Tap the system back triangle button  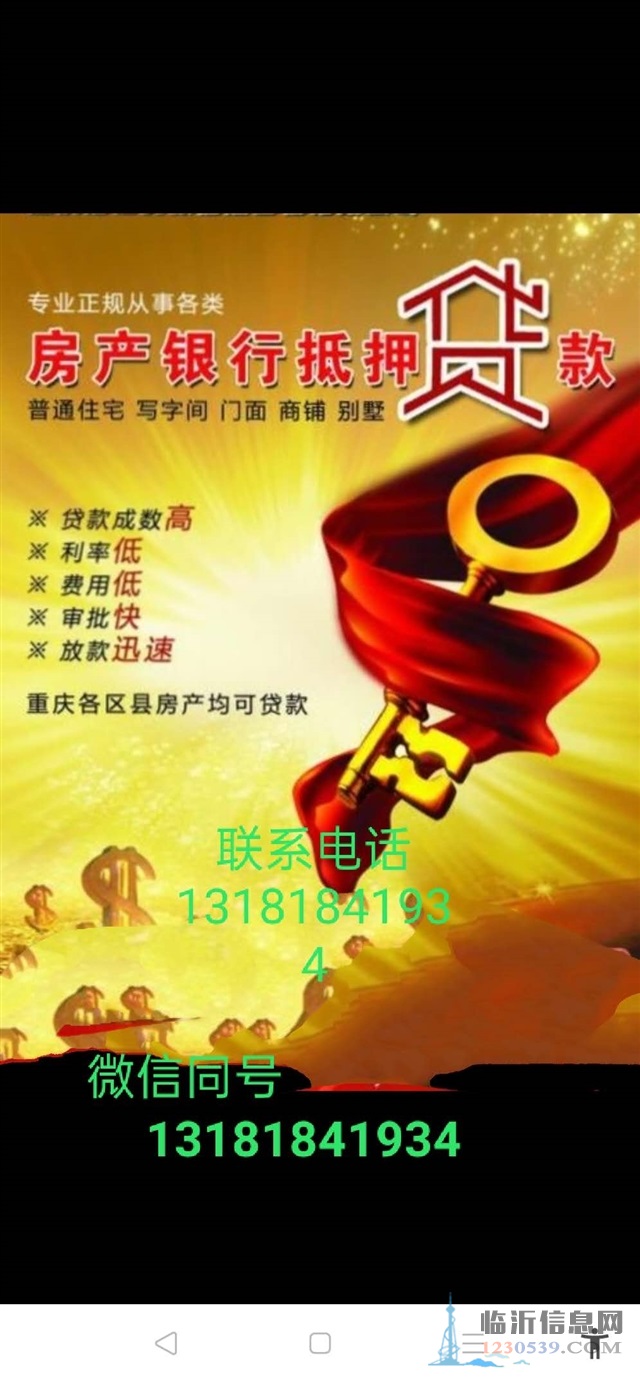point(167,1342)
